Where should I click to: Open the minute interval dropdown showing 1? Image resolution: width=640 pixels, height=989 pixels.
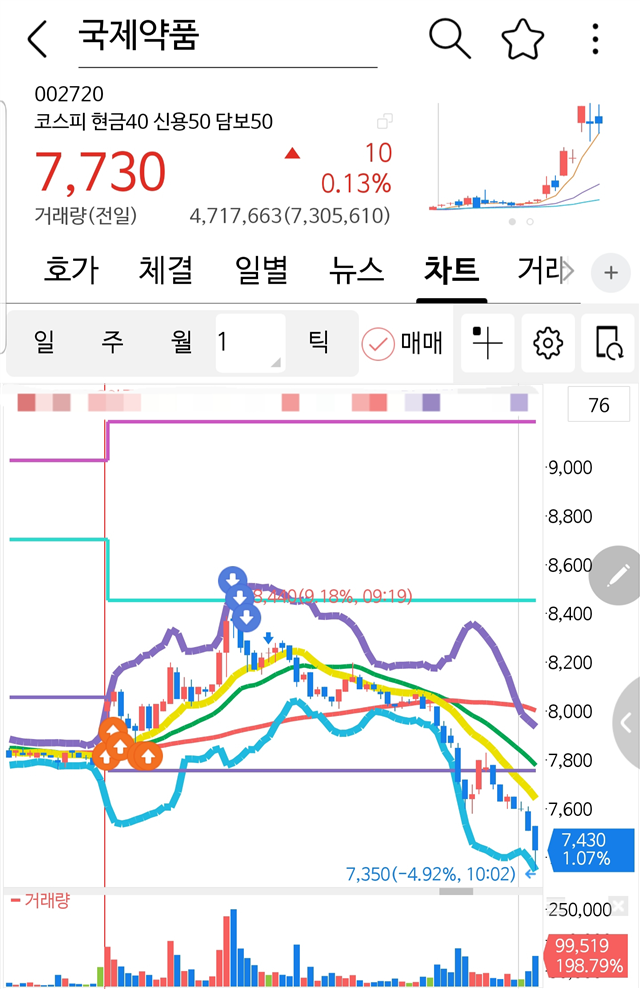[250, 343]
